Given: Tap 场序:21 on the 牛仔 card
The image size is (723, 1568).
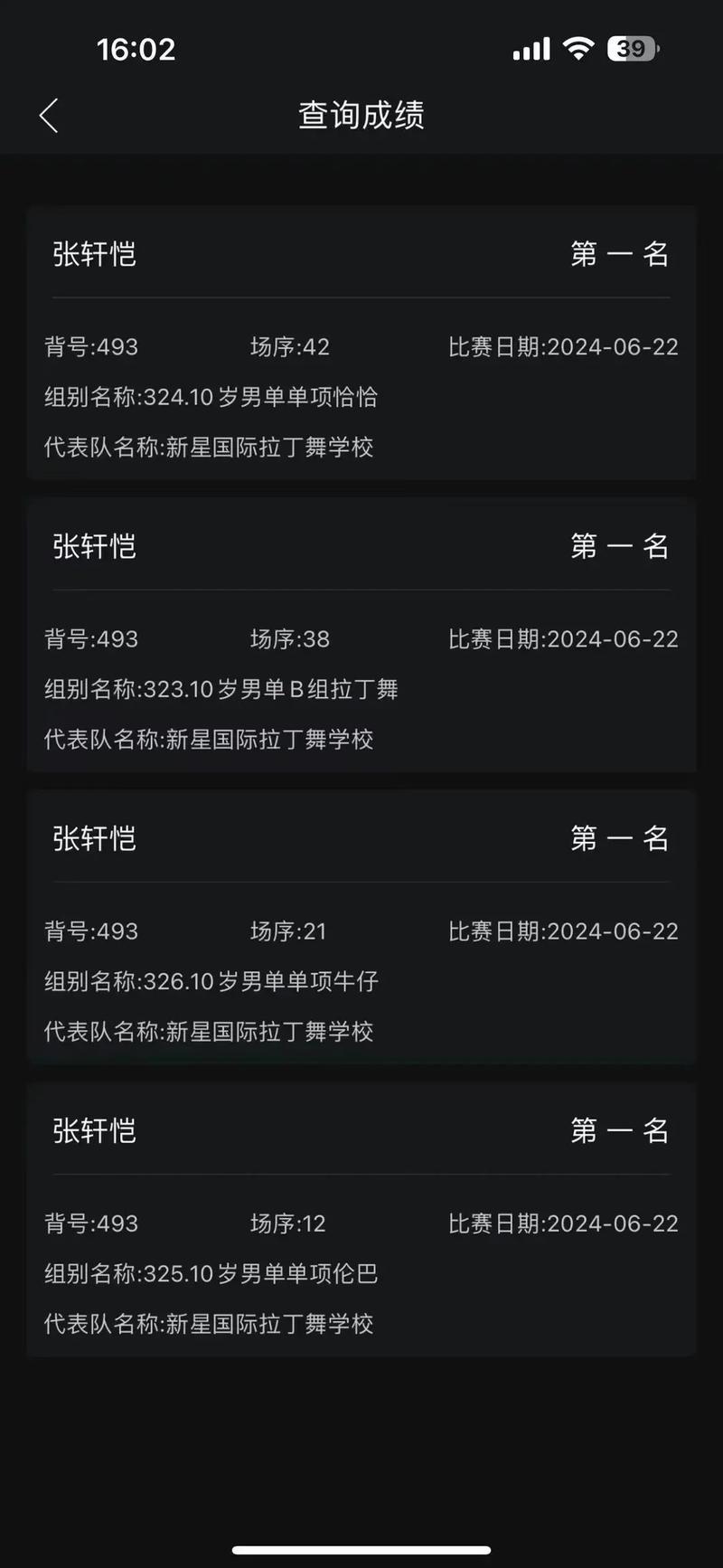Looking at the screenshot, I should click(288, 930).
